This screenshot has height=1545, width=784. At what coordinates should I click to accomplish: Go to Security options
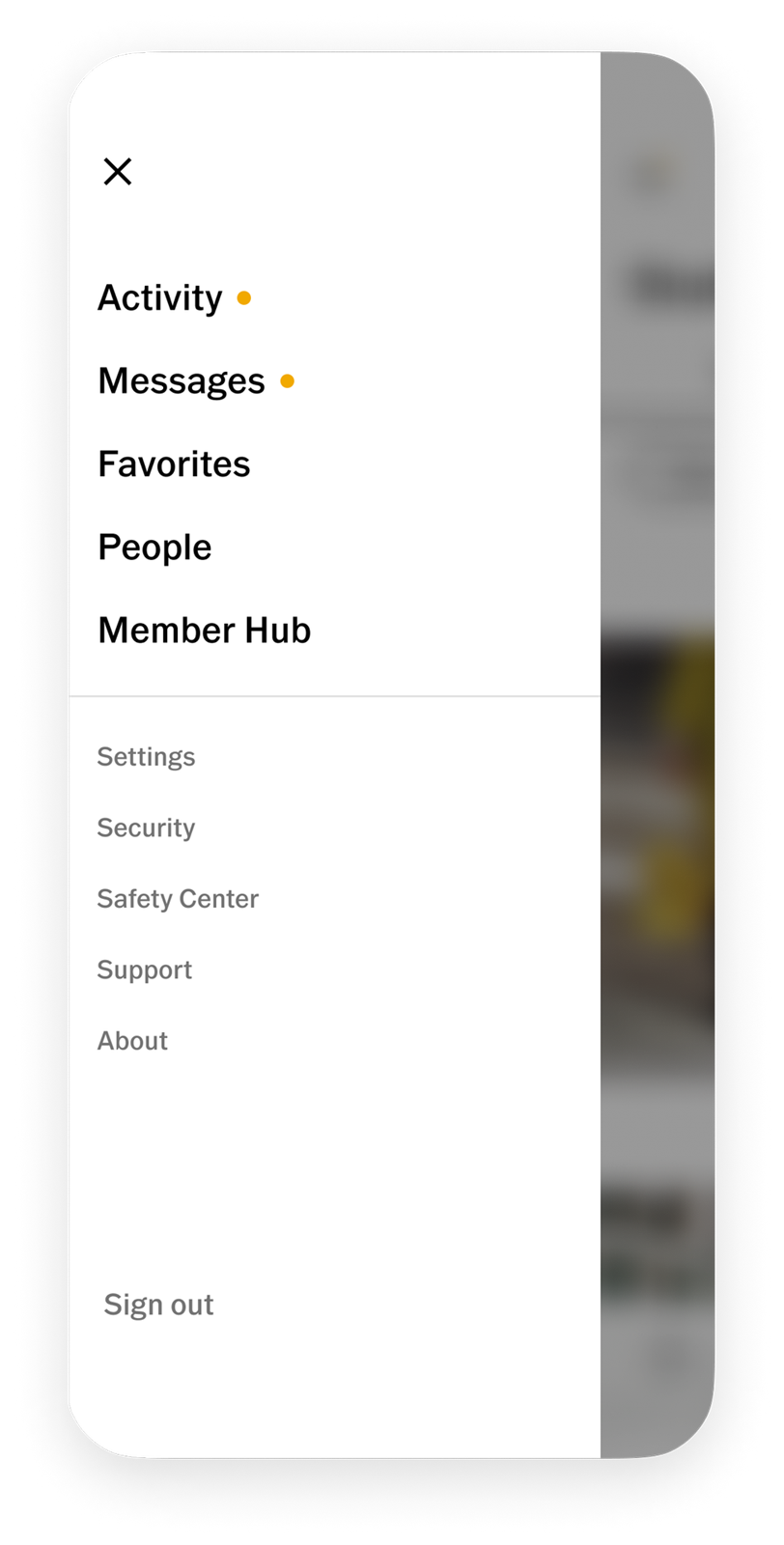point(146,828)
